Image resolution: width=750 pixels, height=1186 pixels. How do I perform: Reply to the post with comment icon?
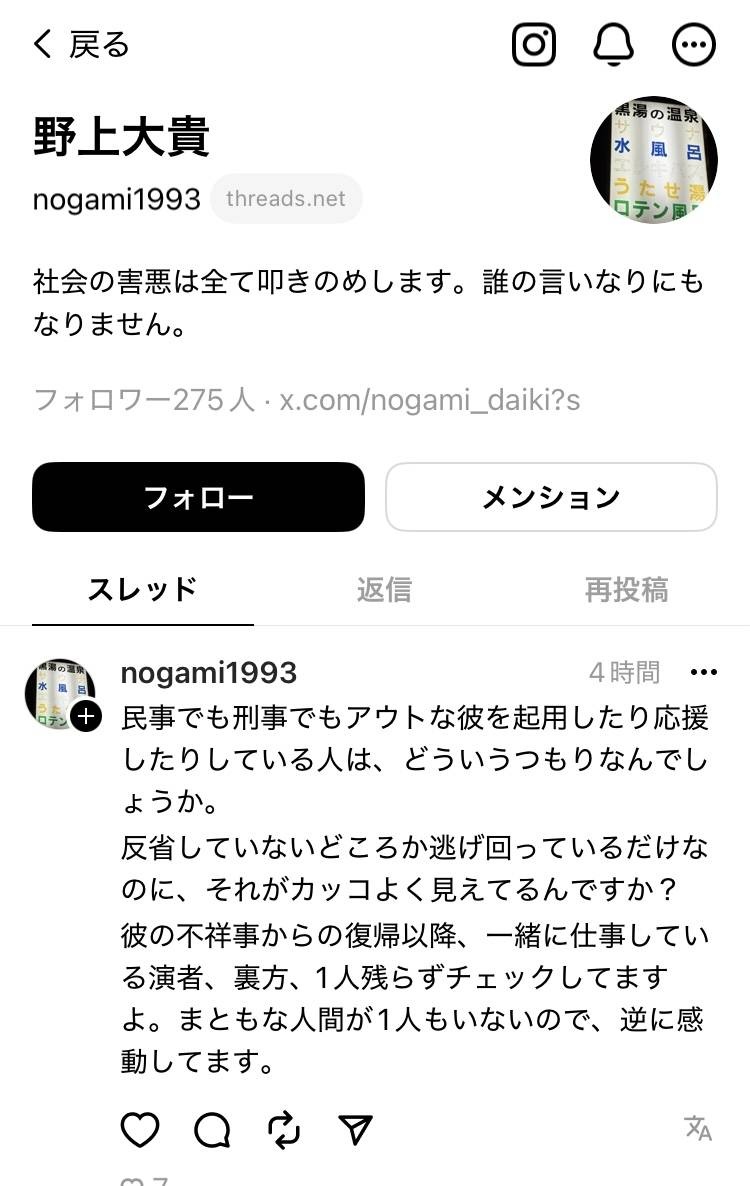(212, 1130)
